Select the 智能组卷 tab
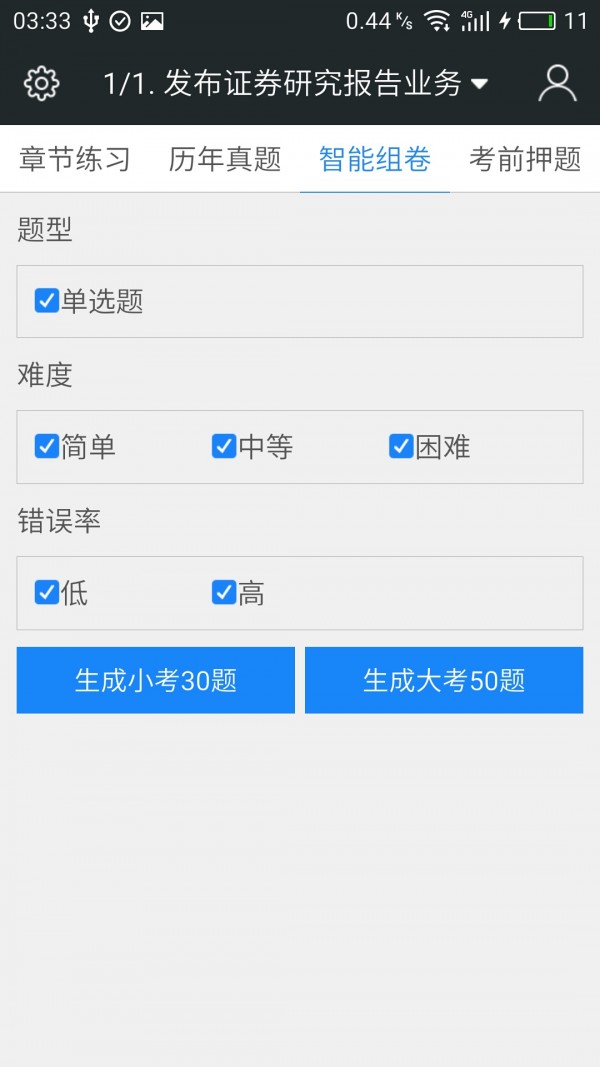This screenshot has width=600, height=1067. (x=375, y=159)
